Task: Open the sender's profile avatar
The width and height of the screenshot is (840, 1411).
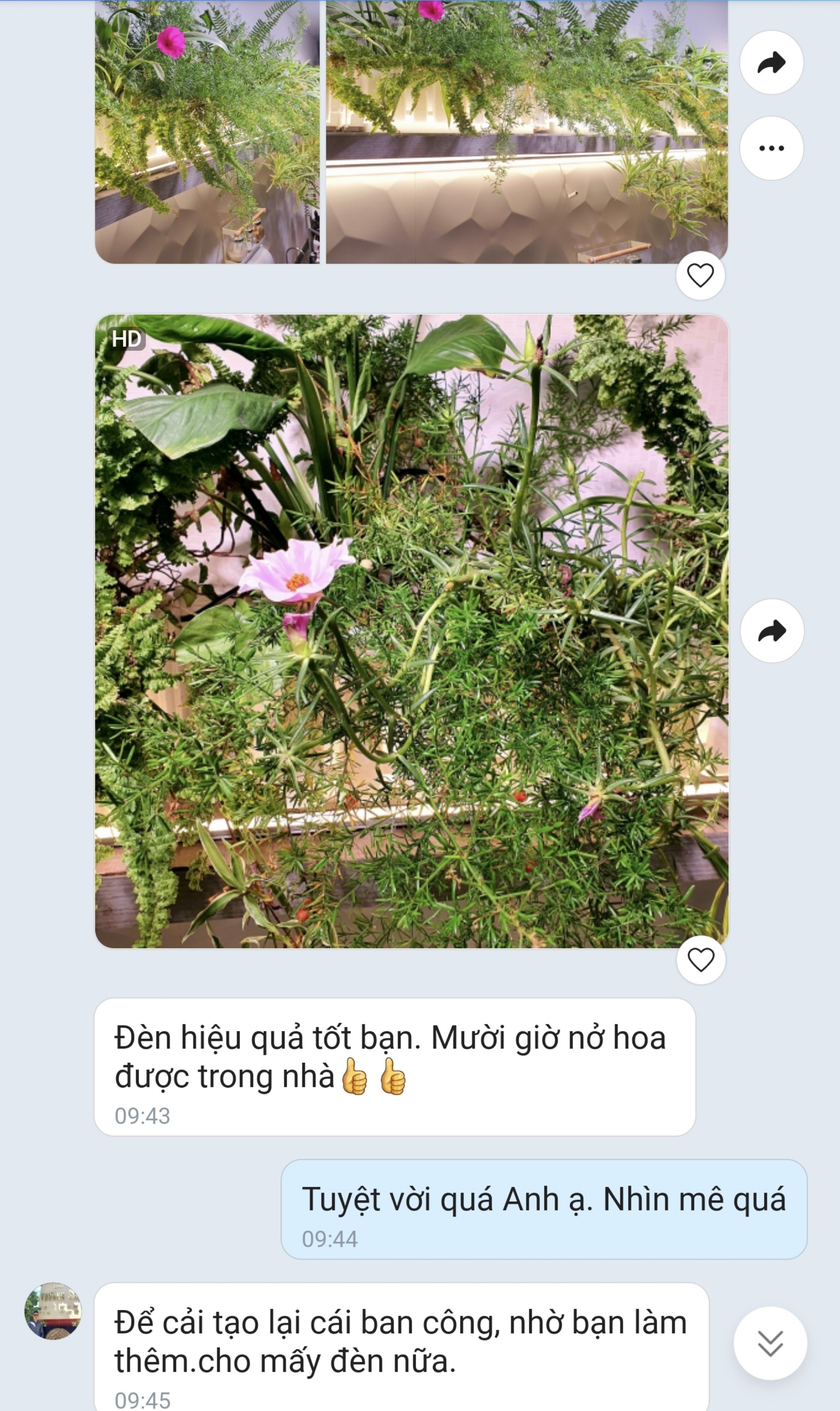Action: point(53,1311)
